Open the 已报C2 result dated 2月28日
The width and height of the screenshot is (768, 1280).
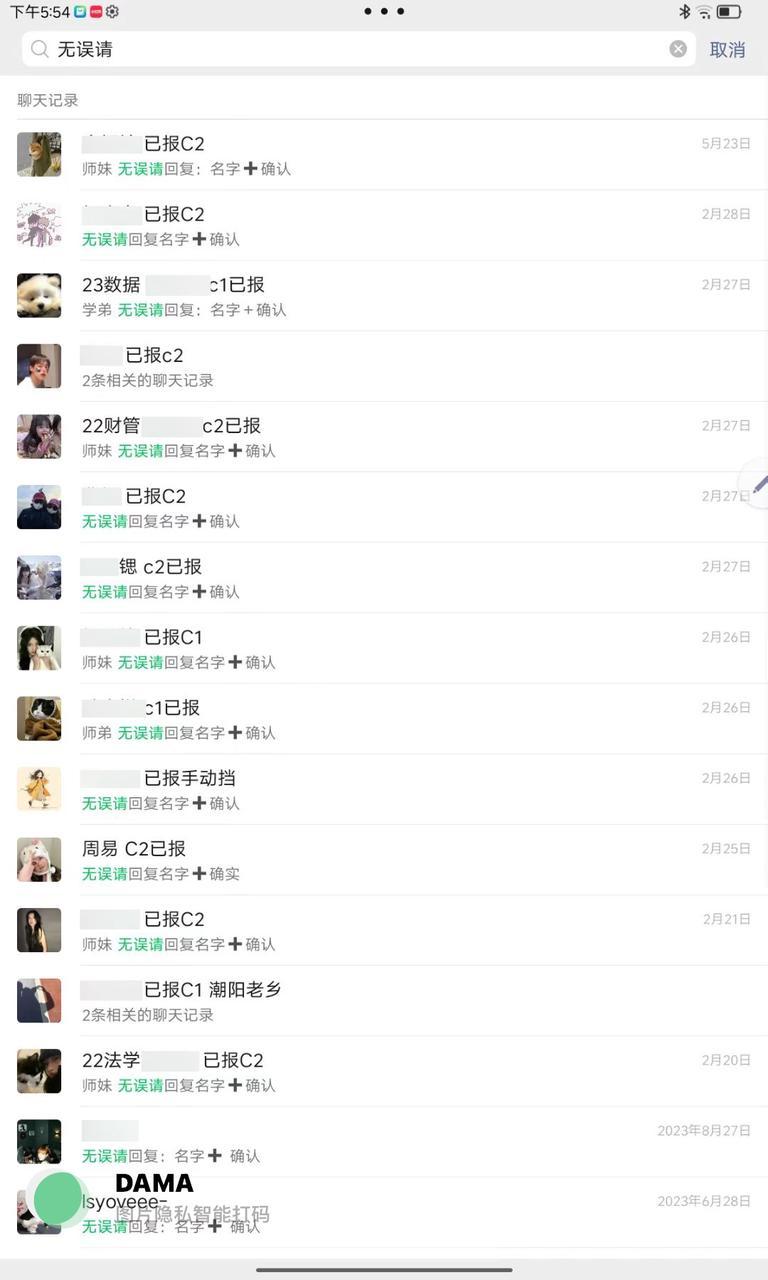click(x=384, y=225)
